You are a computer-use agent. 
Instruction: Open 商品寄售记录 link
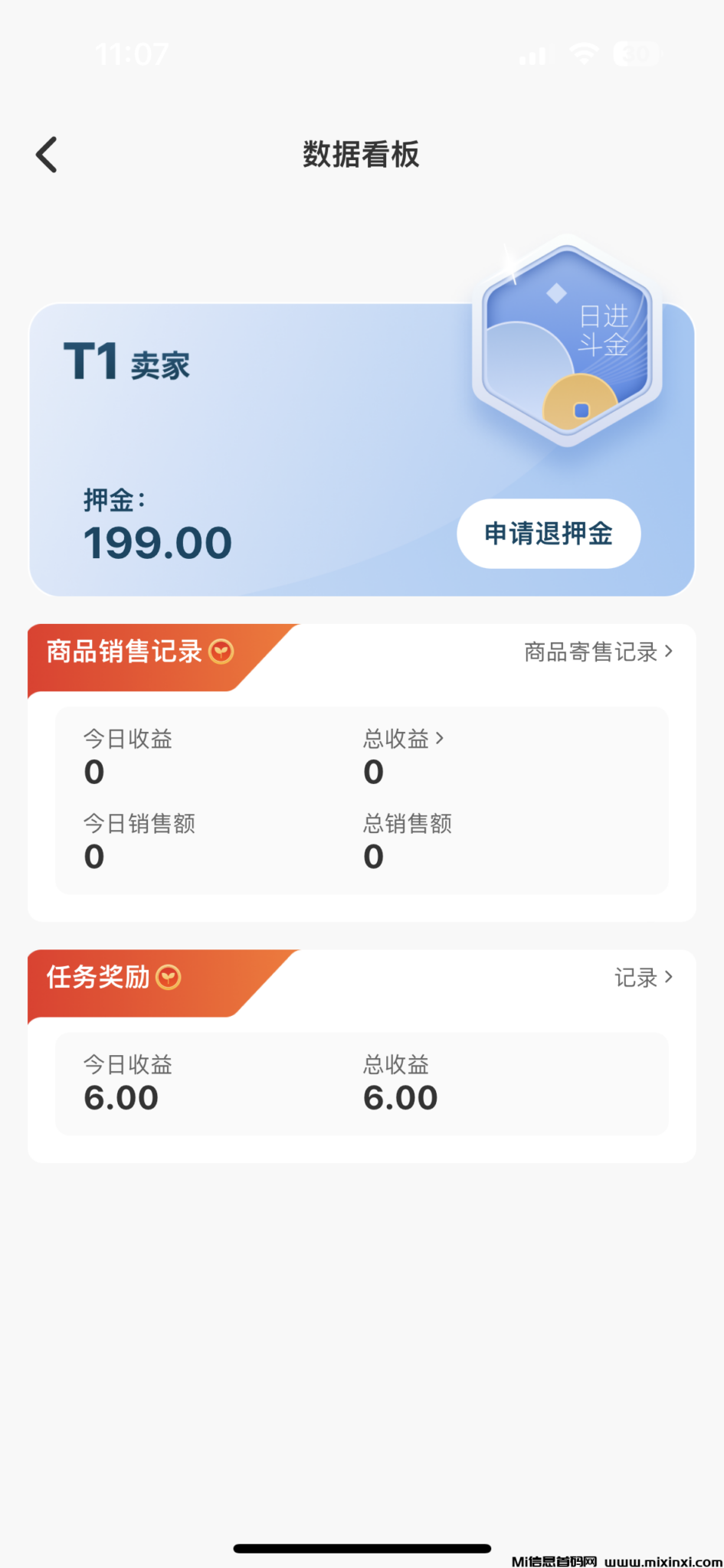point(590,652)
